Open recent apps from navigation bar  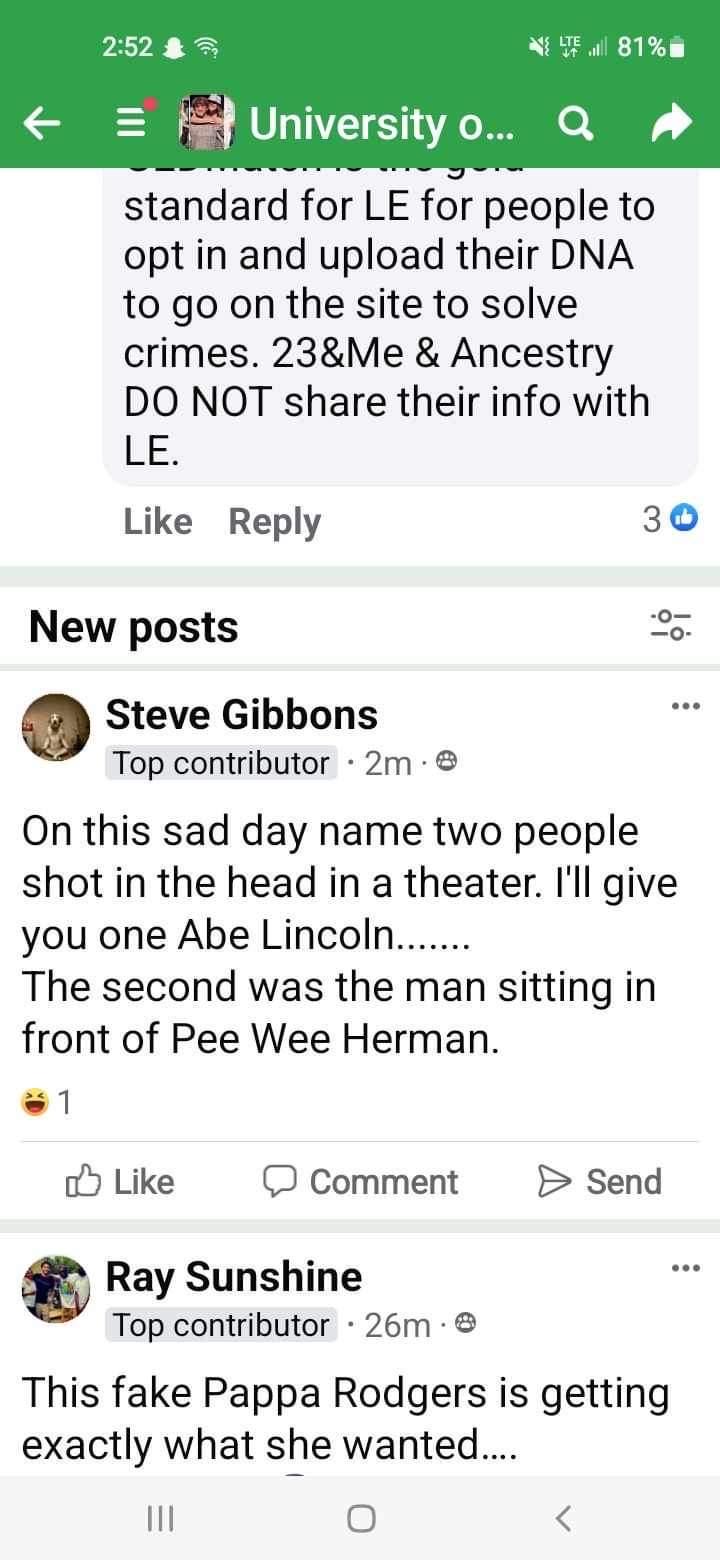click(x=160, y=1518)
